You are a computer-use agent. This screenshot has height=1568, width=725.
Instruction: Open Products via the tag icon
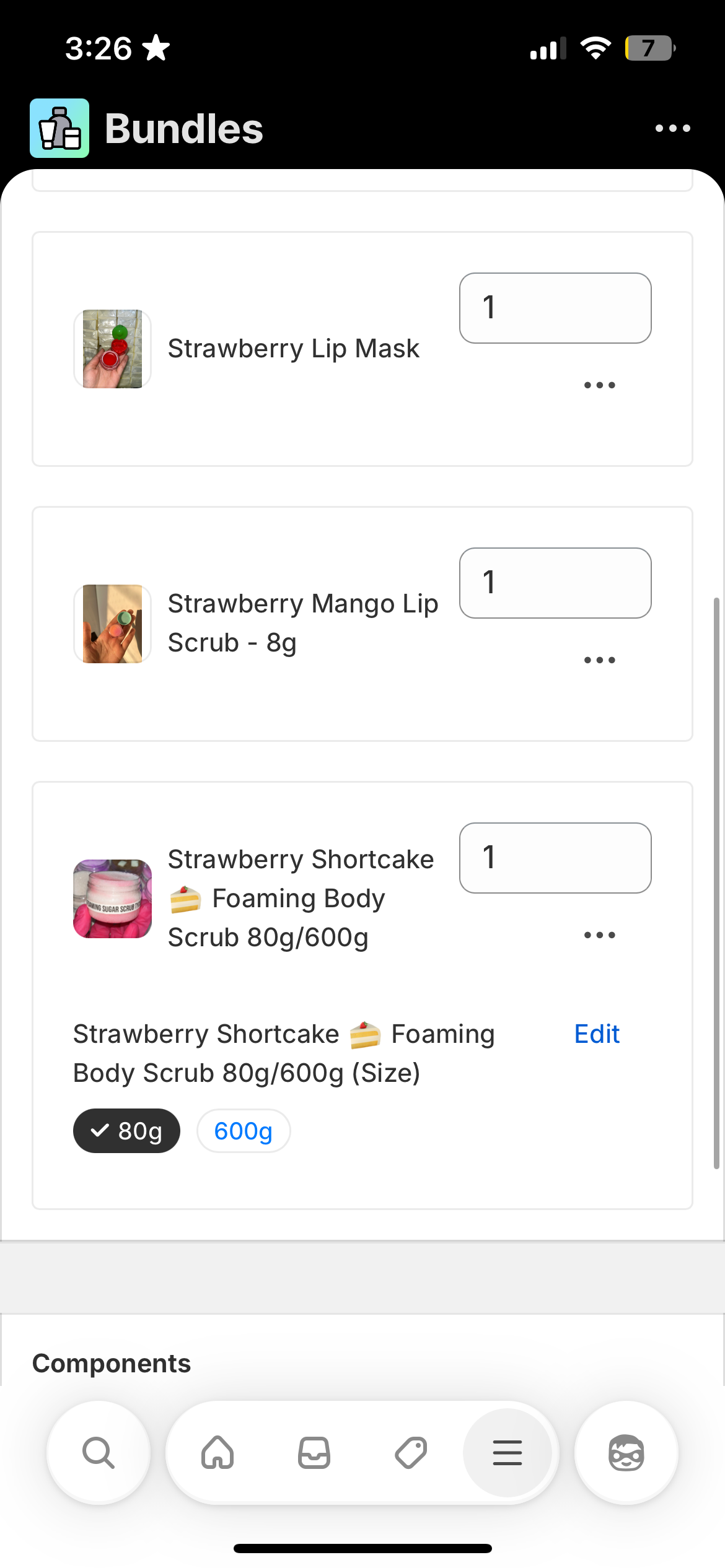(411, 1452)
